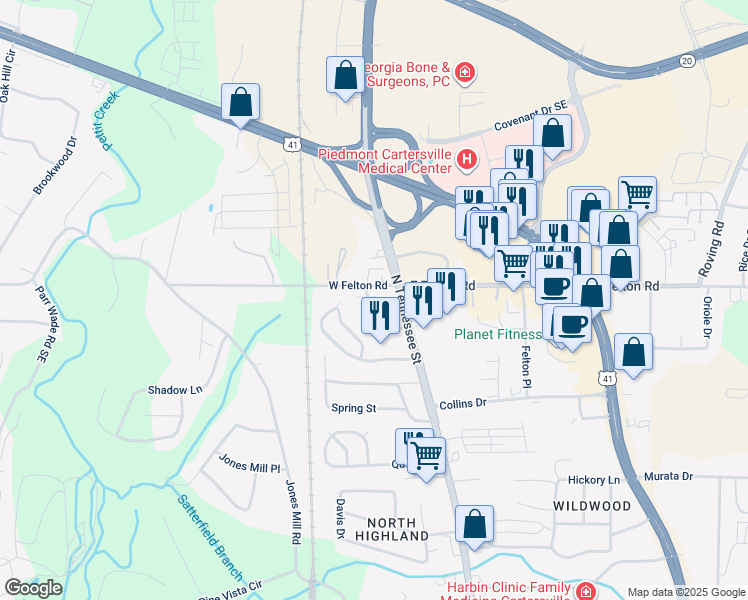Tap the shopping bag marker near Pettit Creek
Image resolution: width=748 pixels, height=600 pixels.
click(241, 102)
